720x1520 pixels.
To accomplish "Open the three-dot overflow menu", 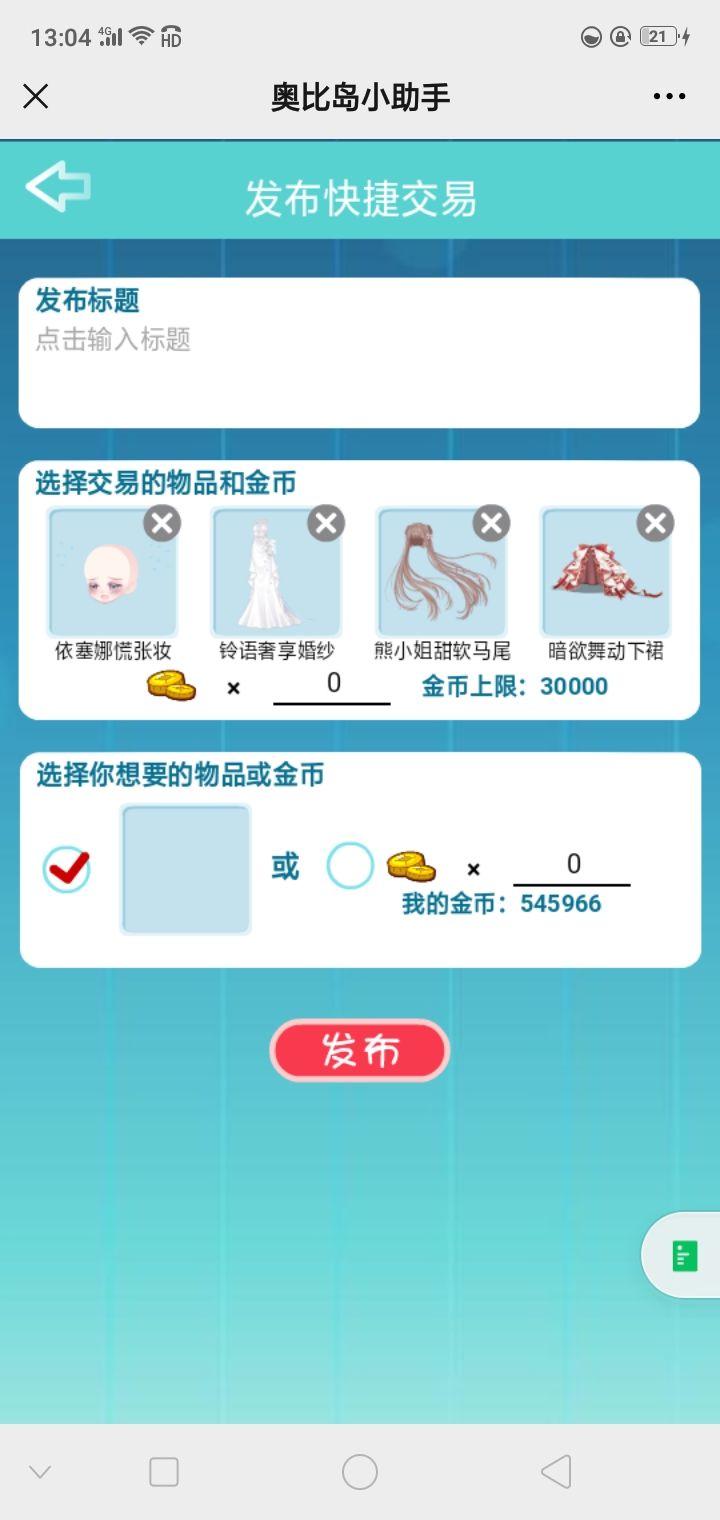I will point(669,96).
